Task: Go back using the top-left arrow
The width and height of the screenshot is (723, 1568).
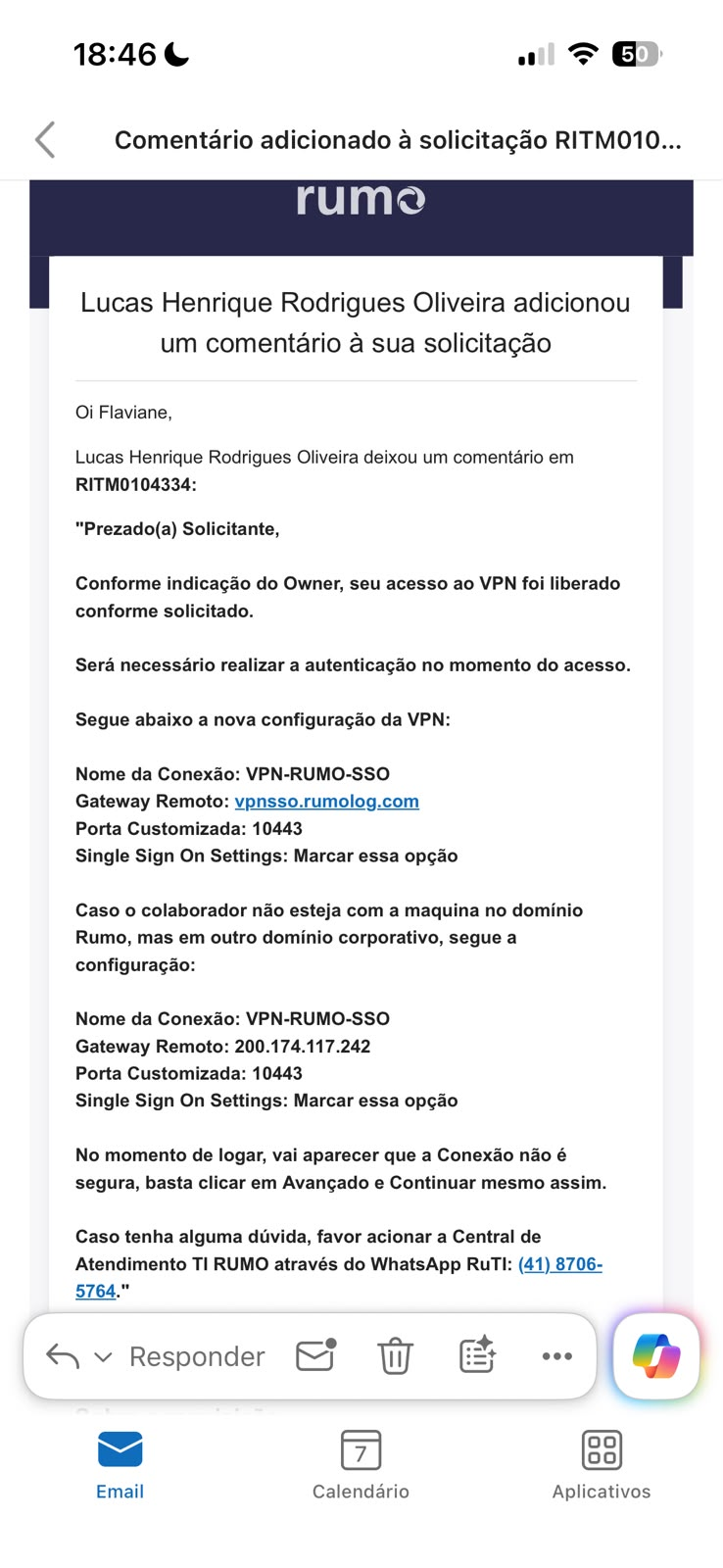Action: (x=45, y=140)
